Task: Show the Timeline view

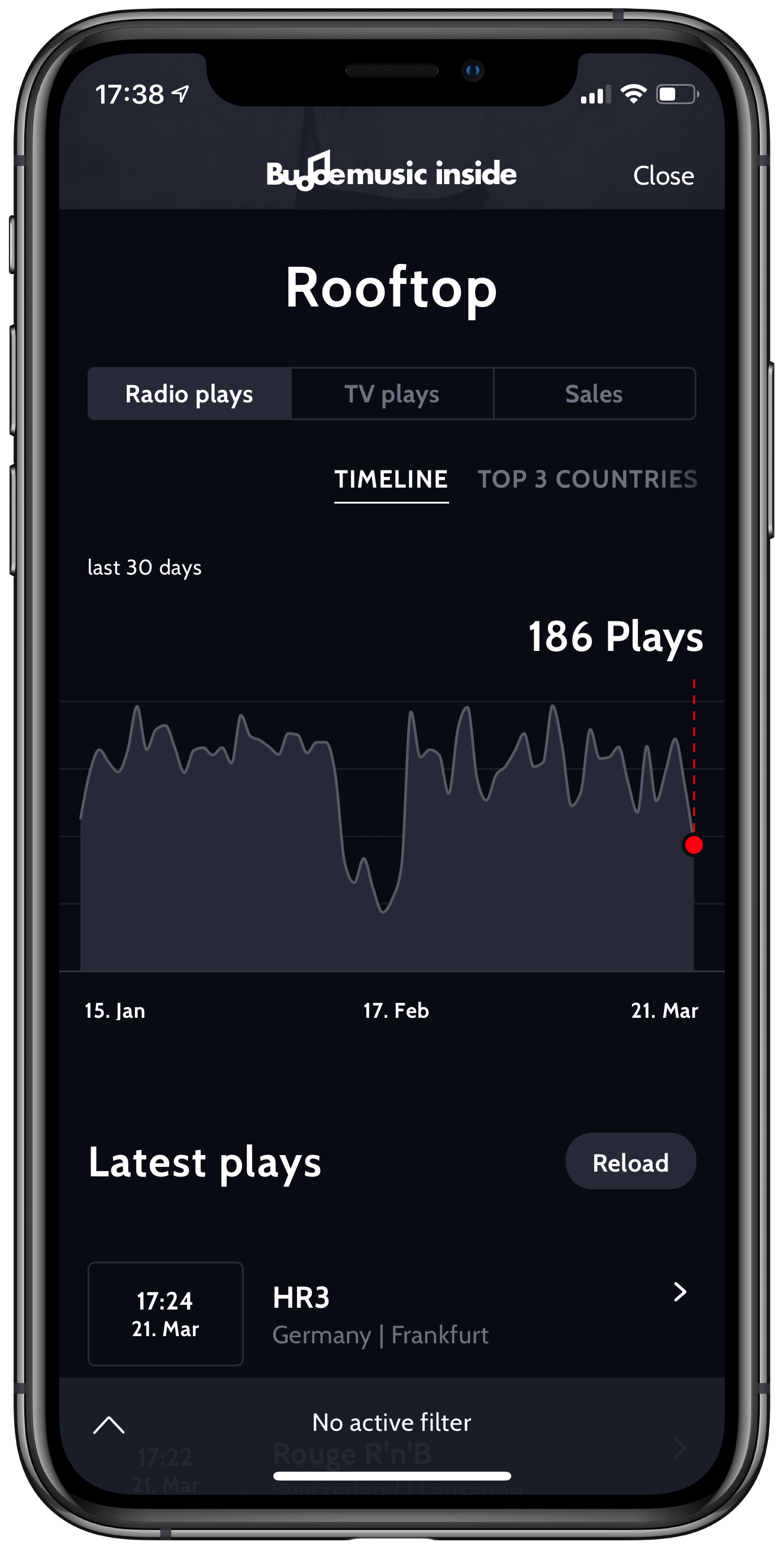Action: [391, 479]
